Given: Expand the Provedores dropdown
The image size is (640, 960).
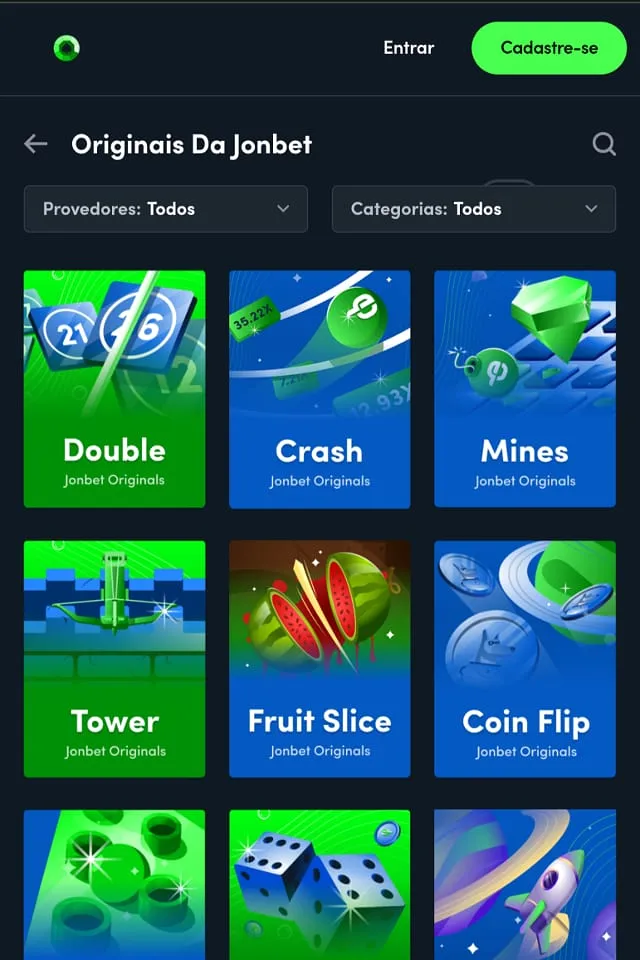Looking at the screenshot, I should [x=167, y=209].
